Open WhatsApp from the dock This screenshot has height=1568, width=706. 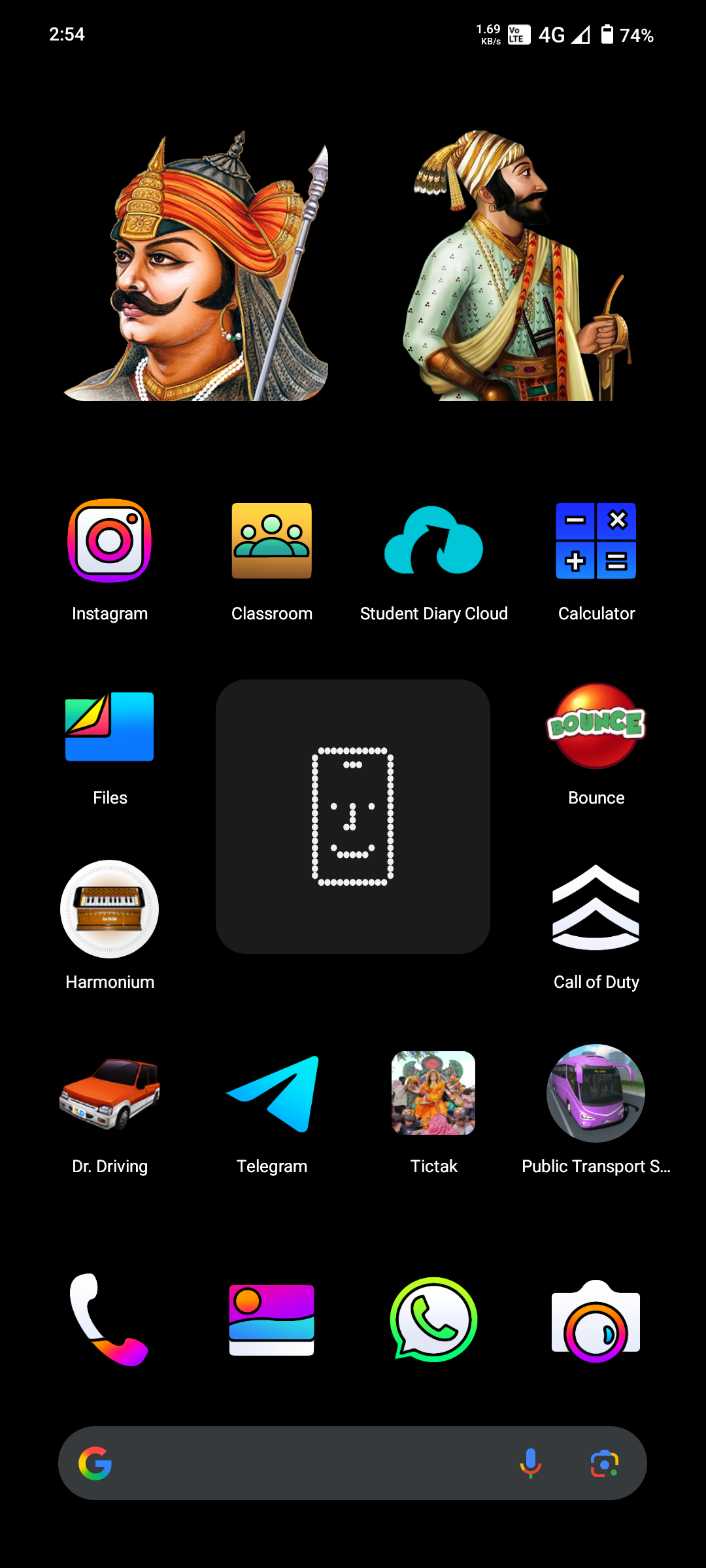click(434, 1320)
